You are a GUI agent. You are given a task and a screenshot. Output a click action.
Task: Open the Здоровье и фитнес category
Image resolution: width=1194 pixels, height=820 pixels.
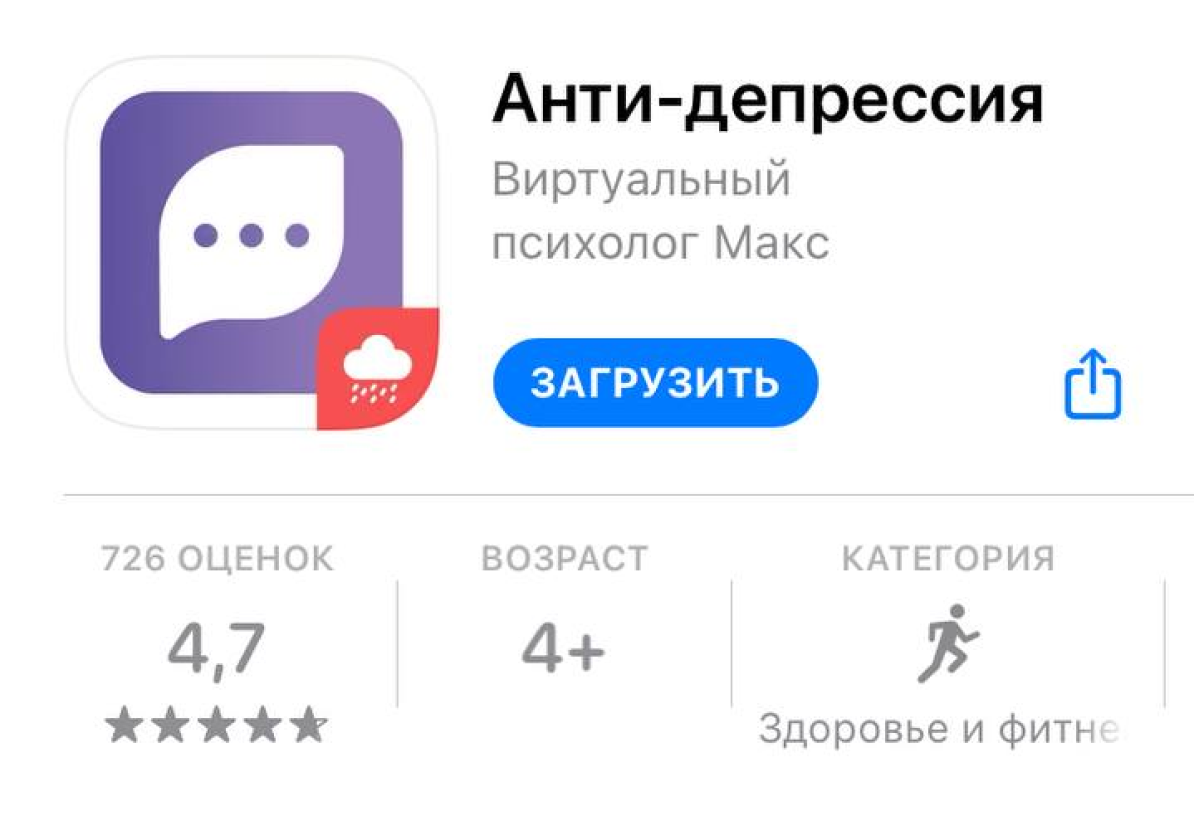[947, 650]
